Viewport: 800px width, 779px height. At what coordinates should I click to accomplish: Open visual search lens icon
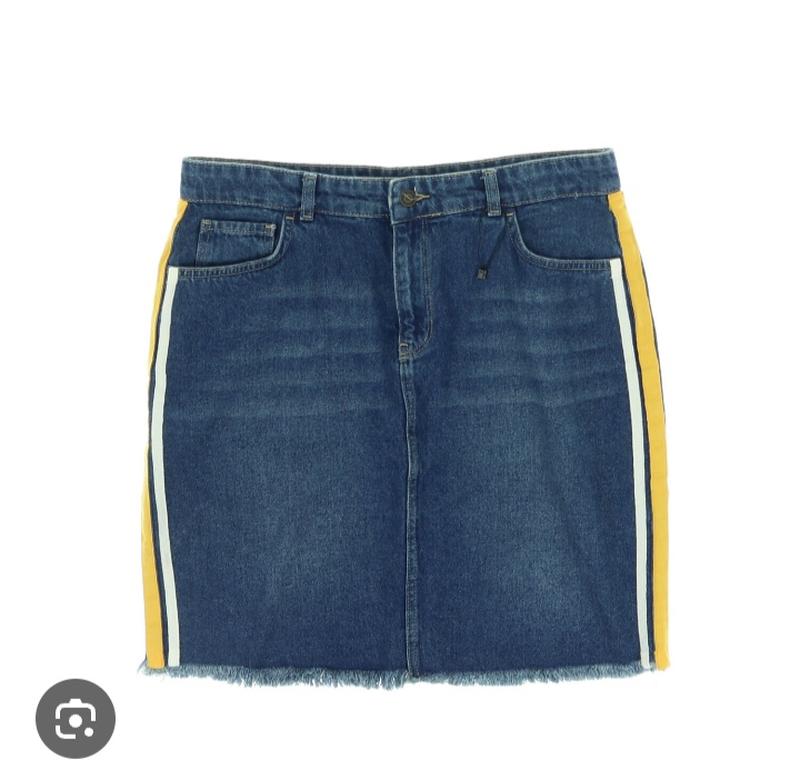[x=75, y=718]
